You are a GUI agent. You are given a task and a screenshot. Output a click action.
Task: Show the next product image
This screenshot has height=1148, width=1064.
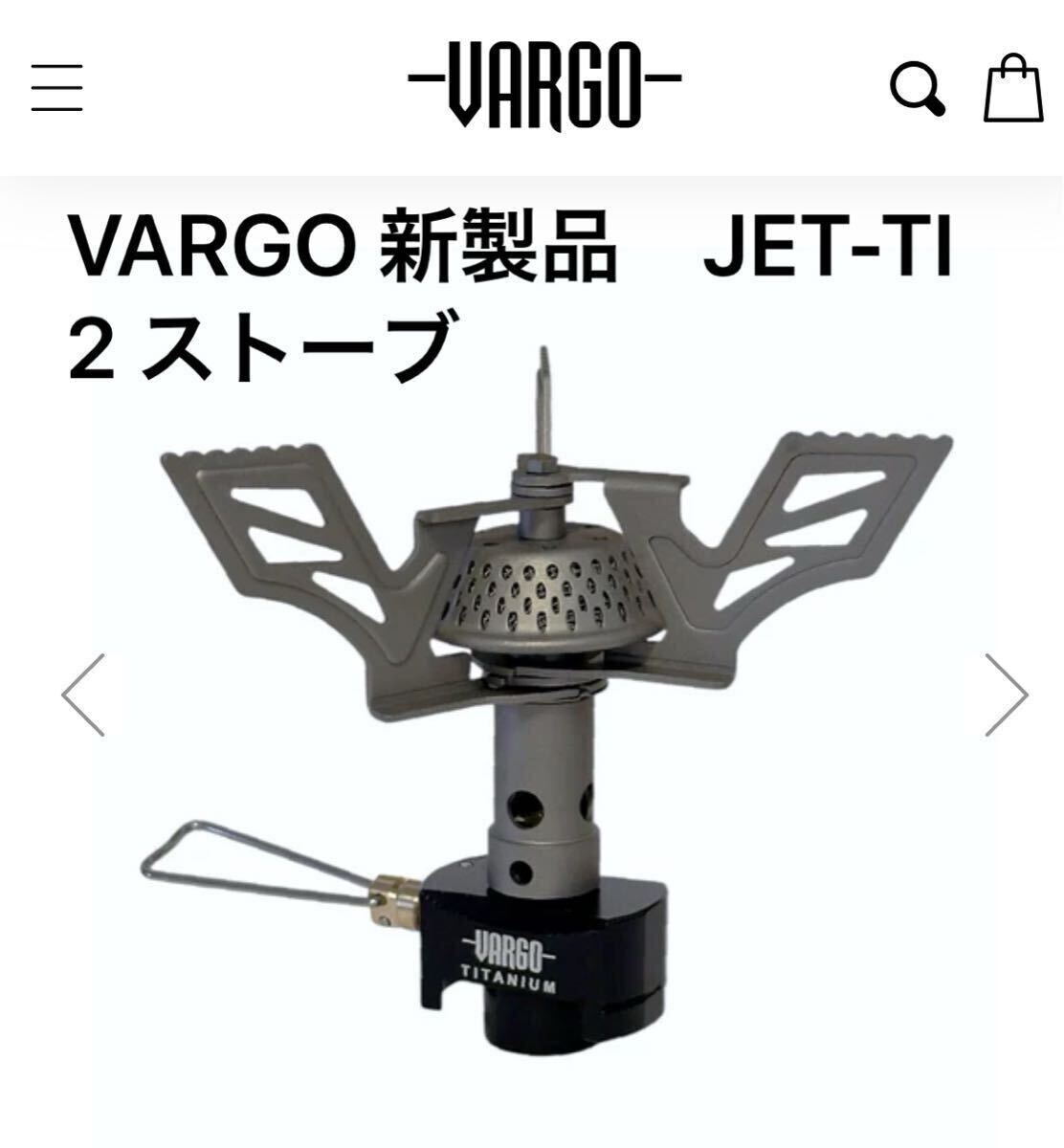click(1006, 695)
